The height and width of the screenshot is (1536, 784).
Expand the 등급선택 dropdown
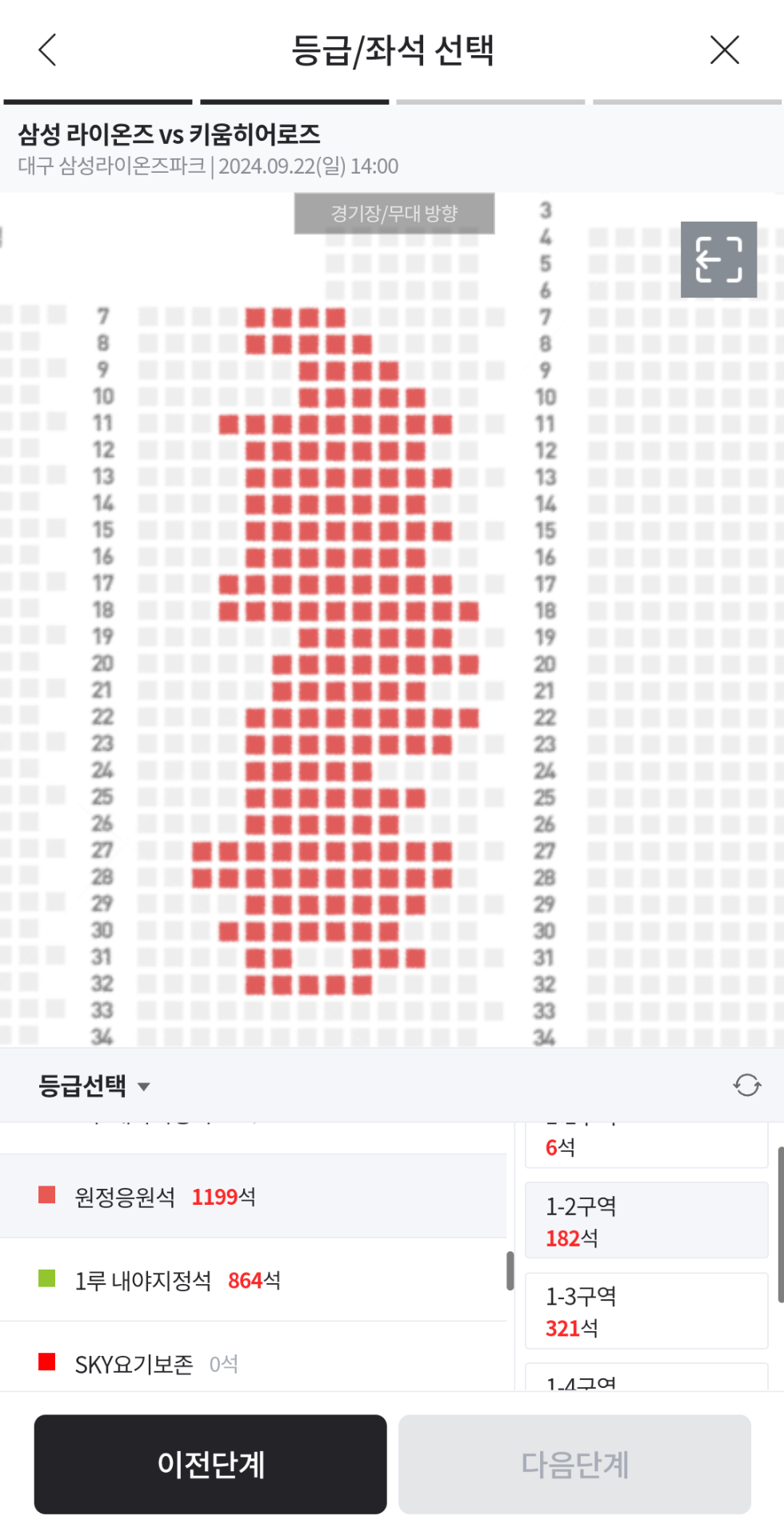(94, 1086)
